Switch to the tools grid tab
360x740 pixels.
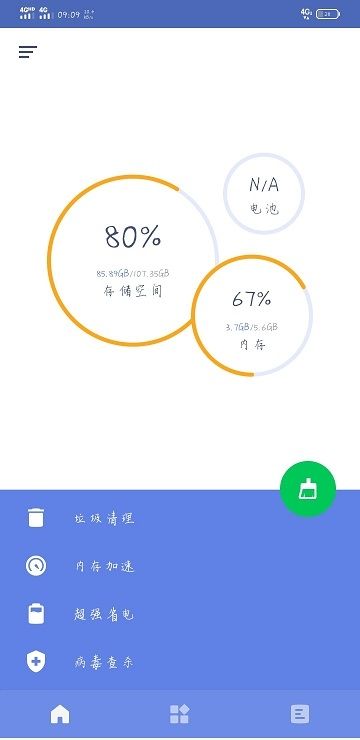point(180,715)
